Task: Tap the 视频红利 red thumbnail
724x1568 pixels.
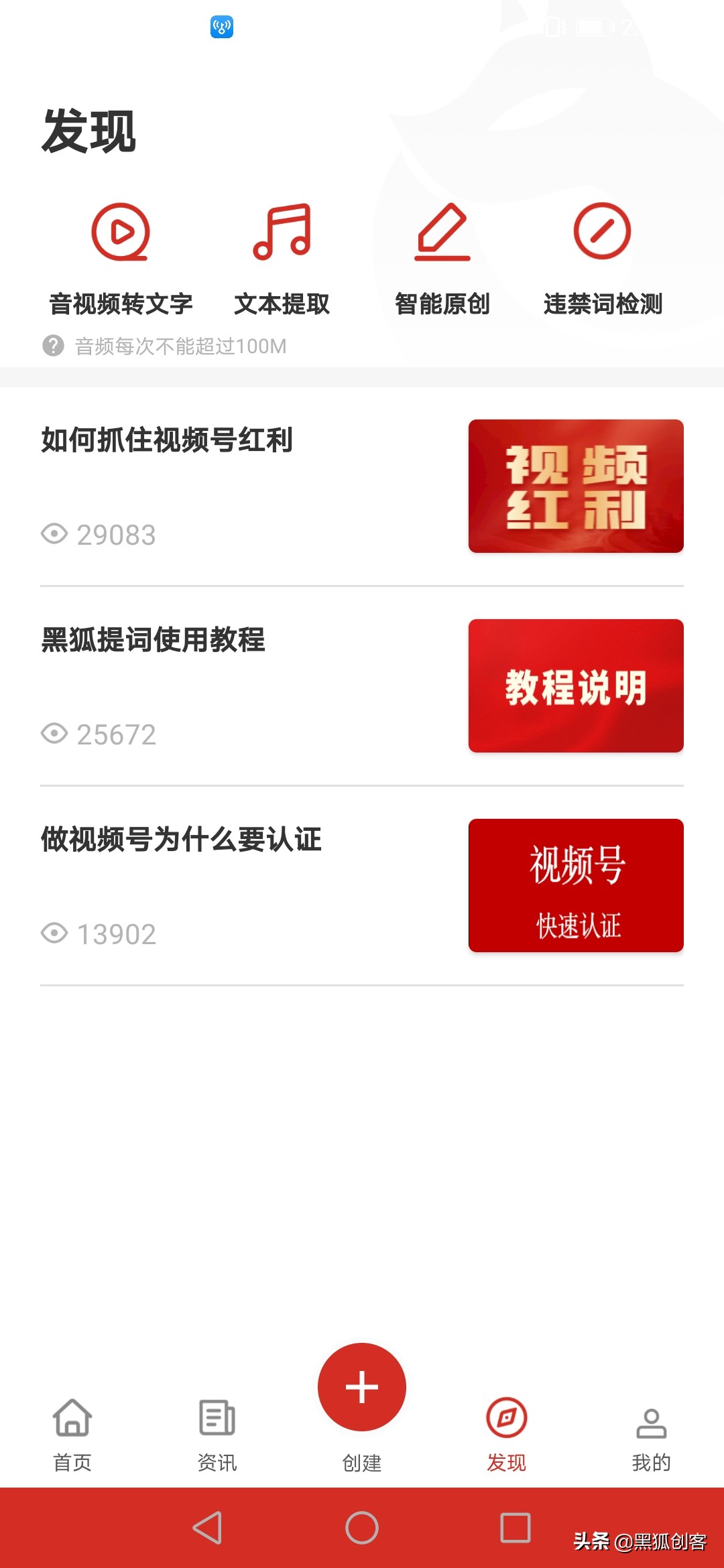Action: (575, 486)
